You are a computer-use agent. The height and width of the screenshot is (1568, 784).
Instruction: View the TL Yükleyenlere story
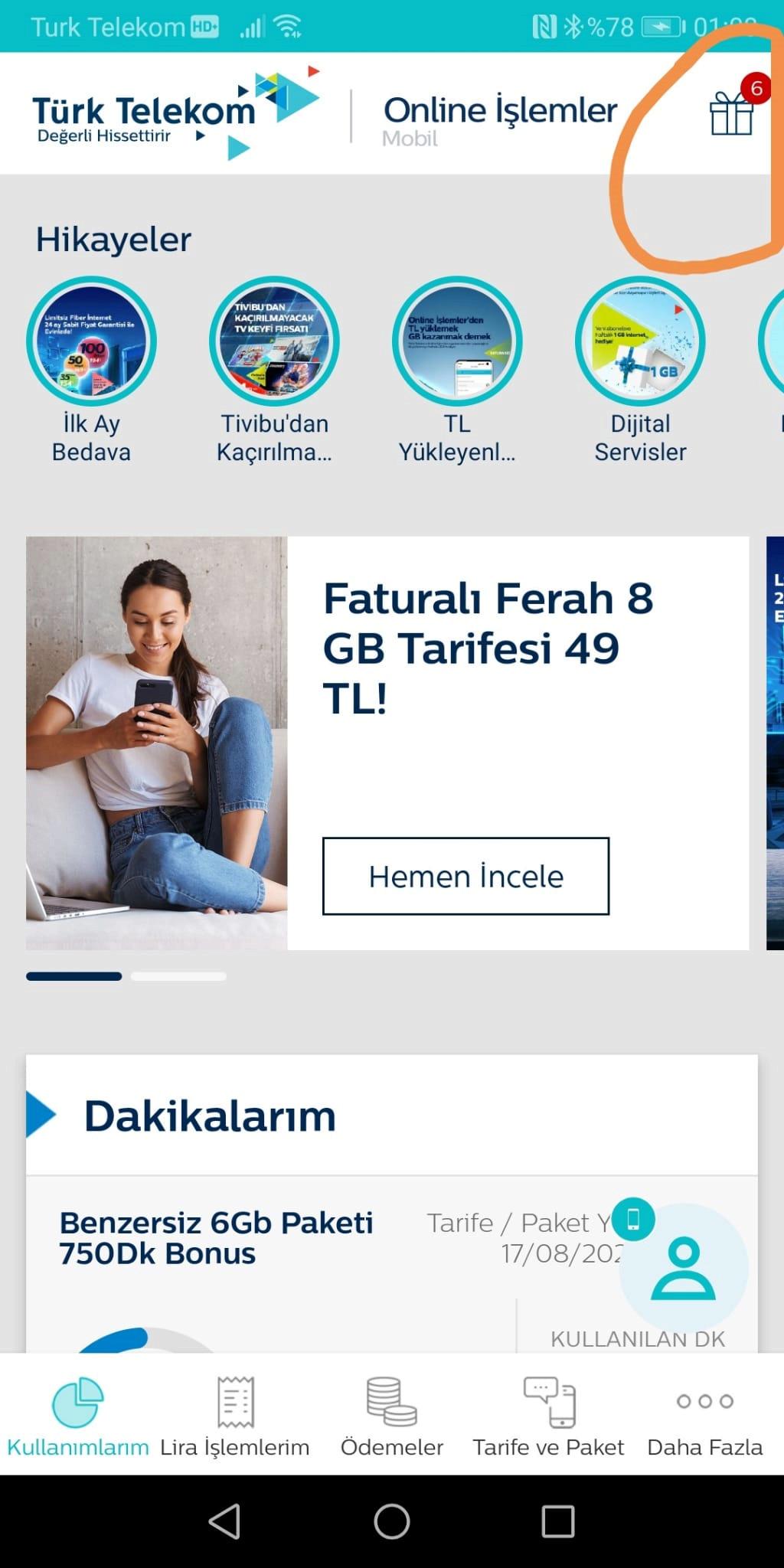457,341
